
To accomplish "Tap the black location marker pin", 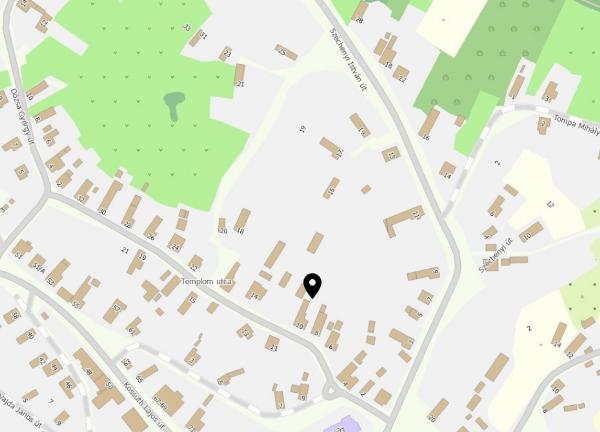I will pyautogui.click(x=312, y=285).
